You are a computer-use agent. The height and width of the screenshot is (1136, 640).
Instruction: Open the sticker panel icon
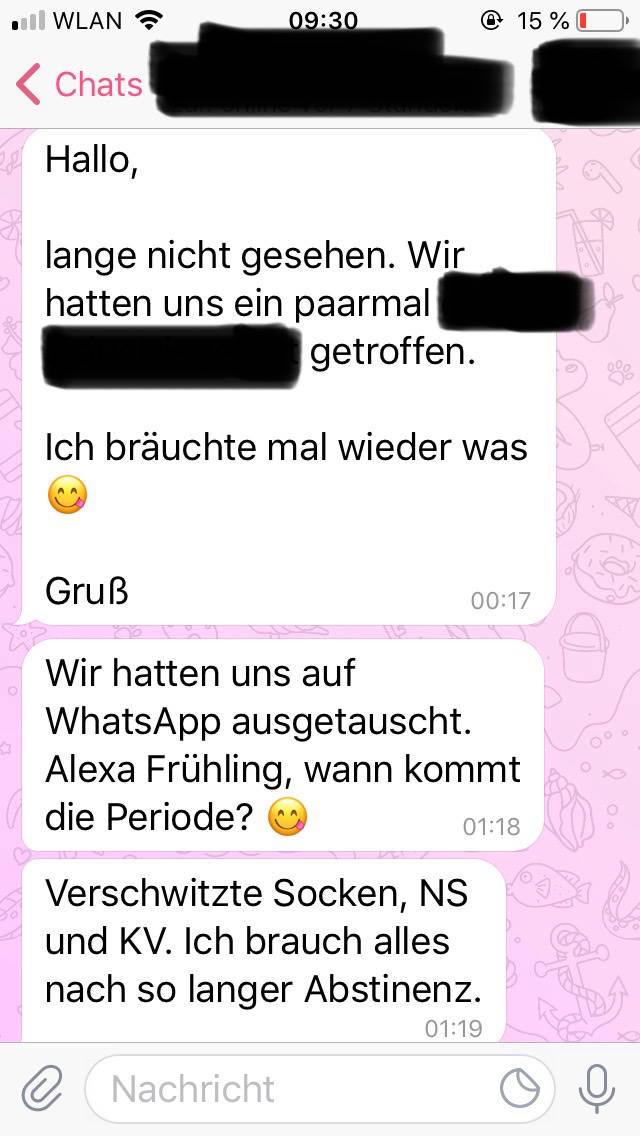coord(520,1089)
